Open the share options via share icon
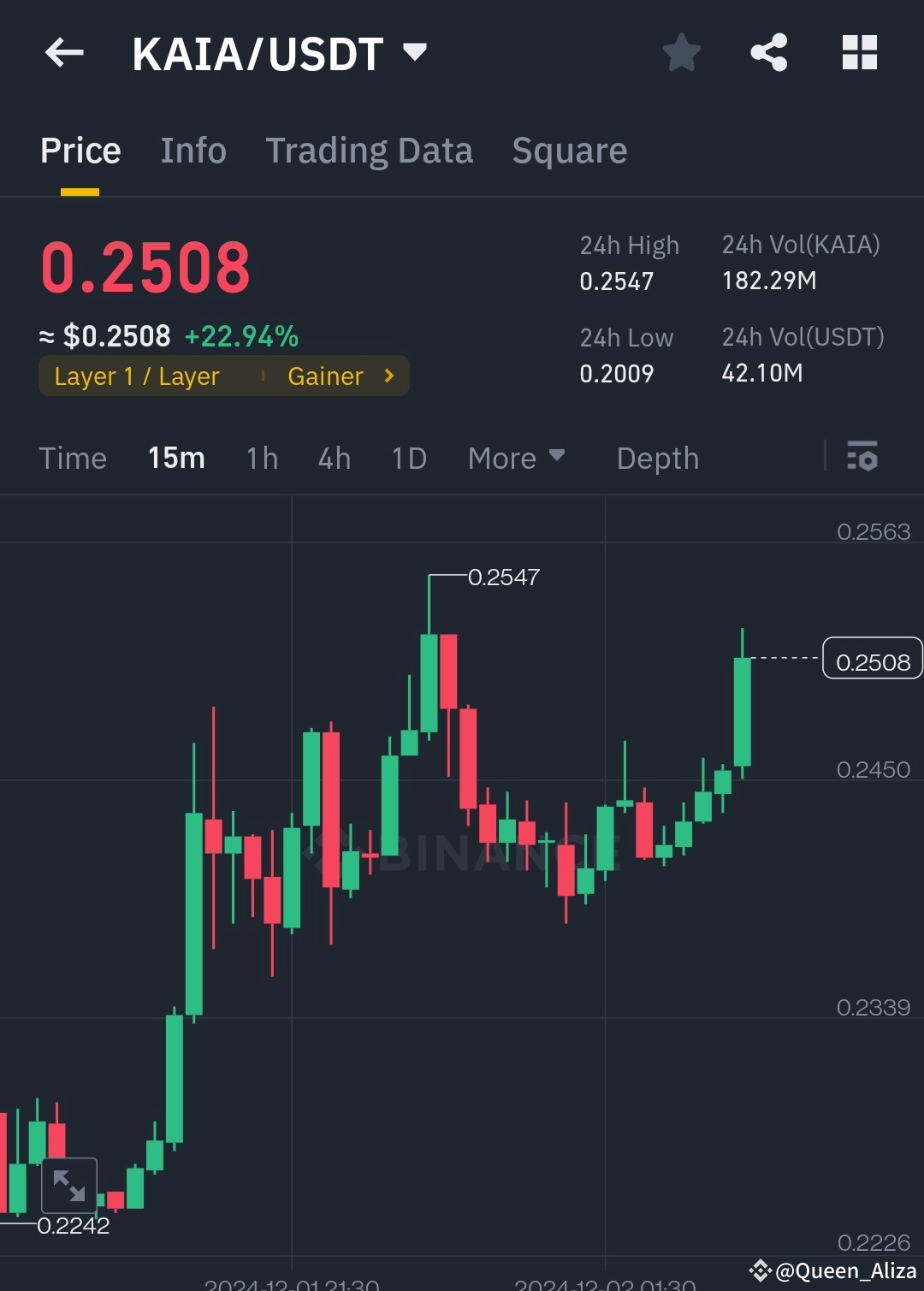Screen dimensions: 924x1291 click(769, 52)
